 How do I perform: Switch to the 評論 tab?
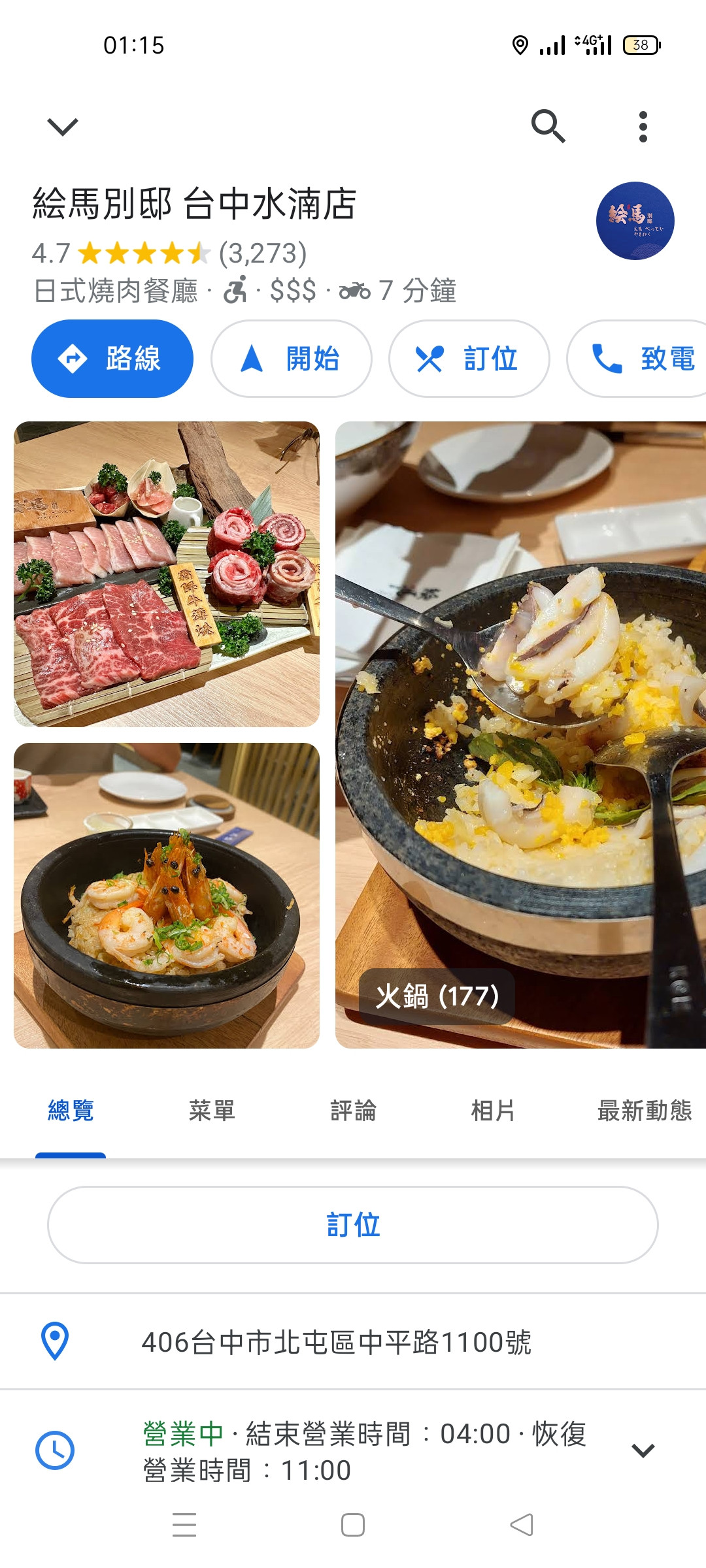pyautogui.click(x=353, y=1111)
